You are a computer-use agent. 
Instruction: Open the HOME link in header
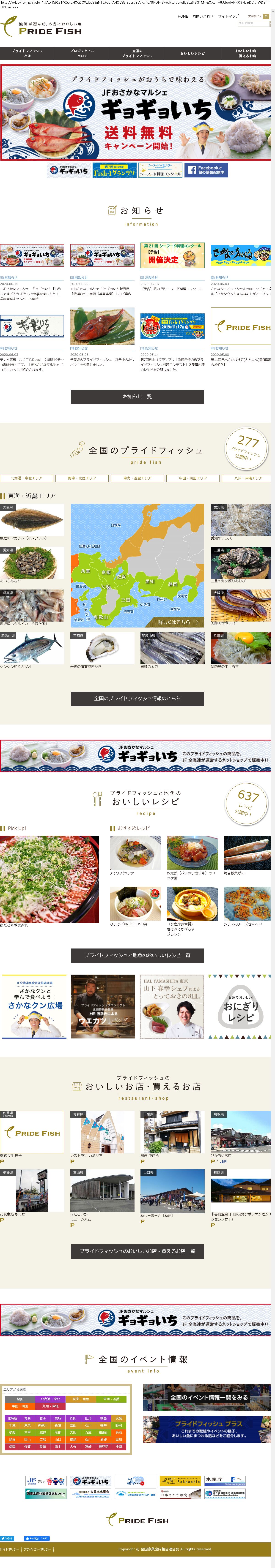182,16
